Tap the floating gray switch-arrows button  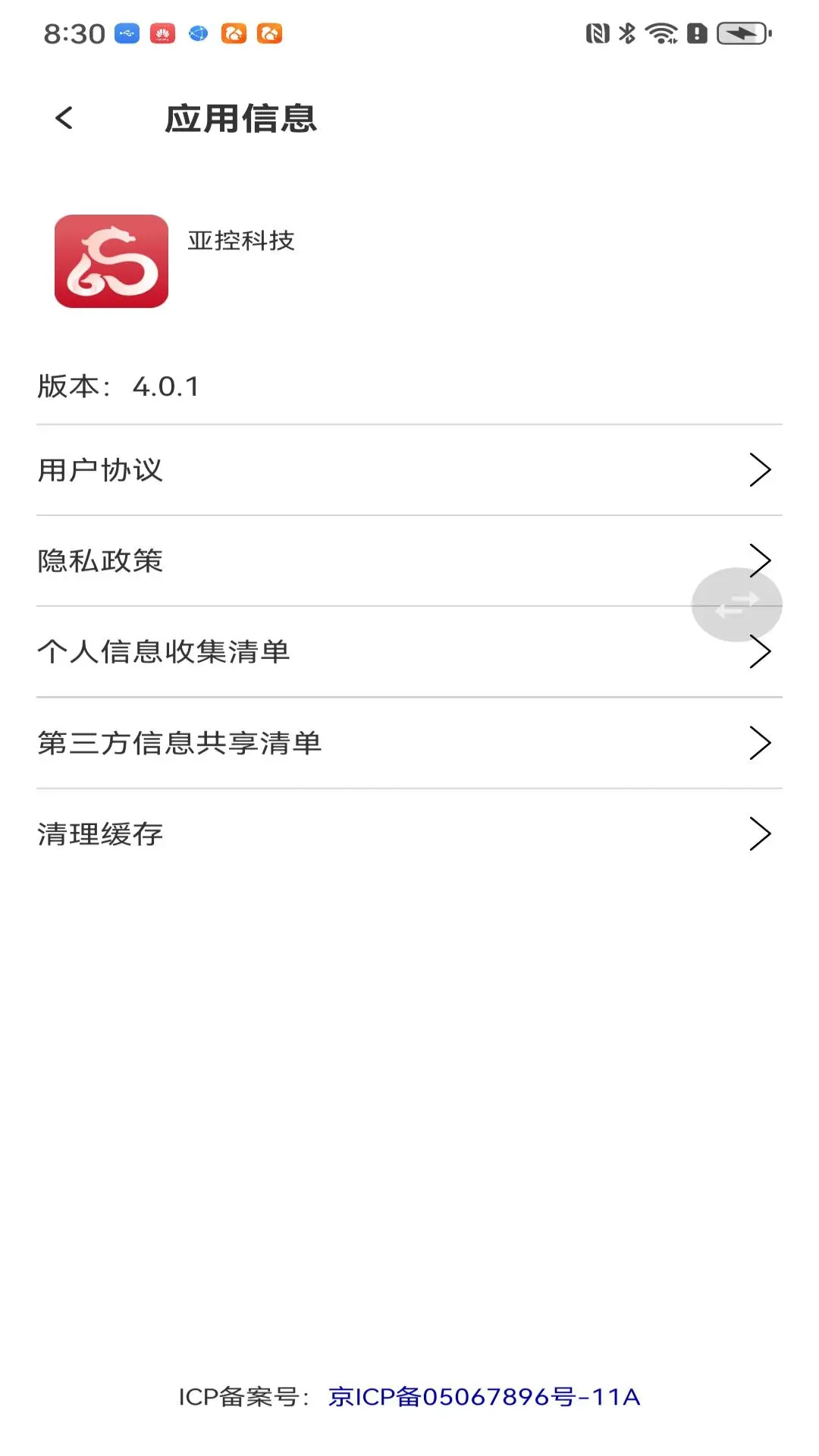coord(736,604)
